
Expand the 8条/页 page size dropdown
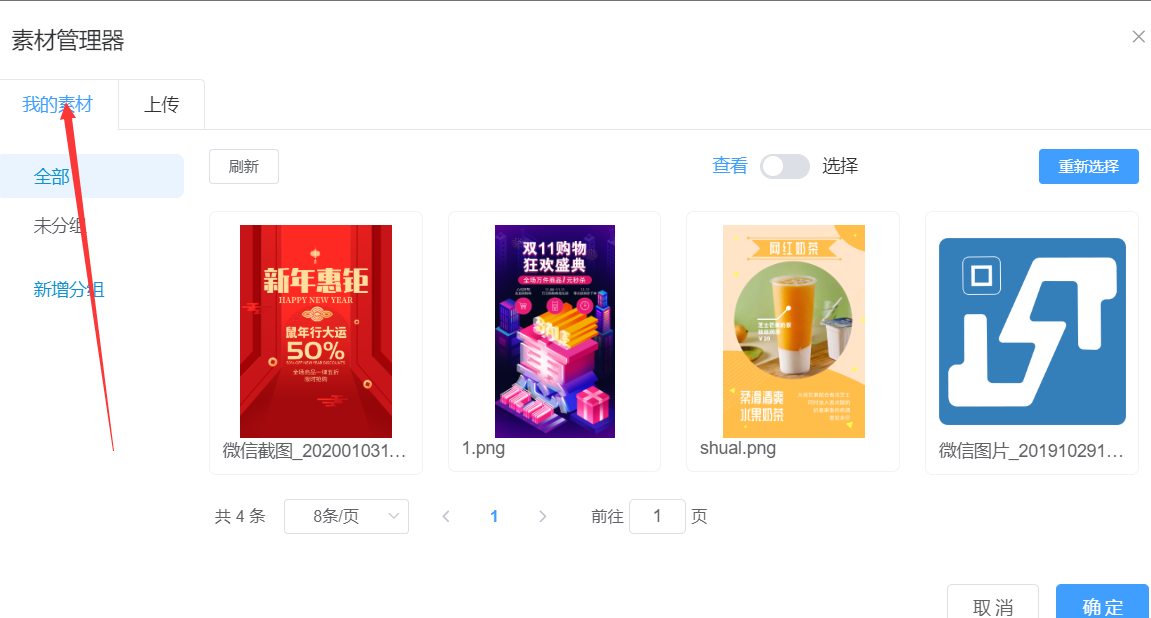pos(346,516)
